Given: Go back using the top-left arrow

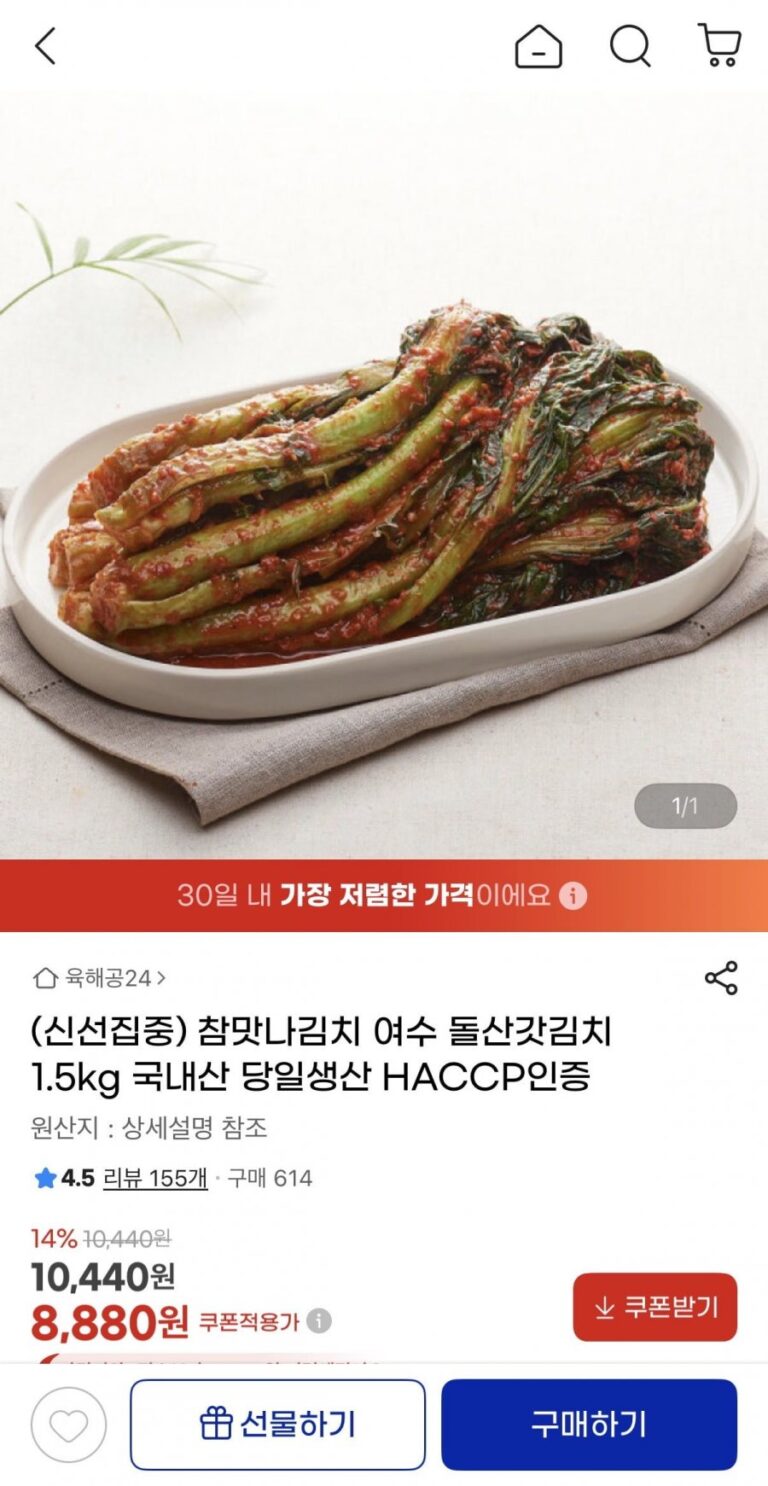Looking at the screenshot, I should (x=45, y=46).
